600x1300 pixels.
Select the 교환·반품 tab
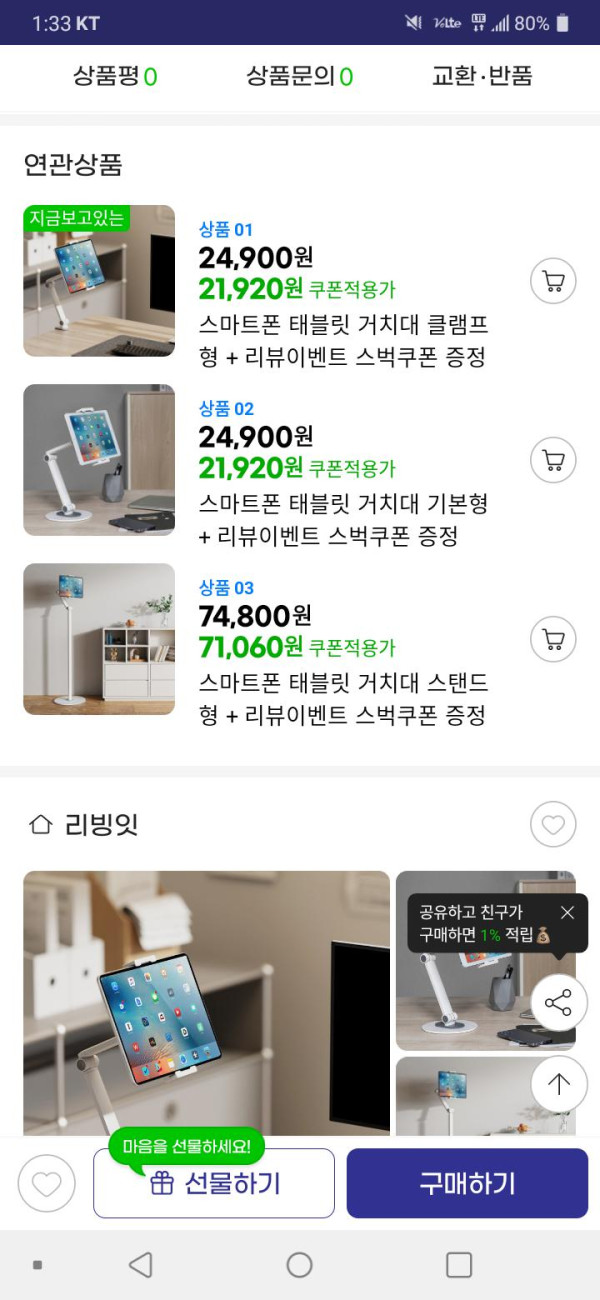point(482,77)
